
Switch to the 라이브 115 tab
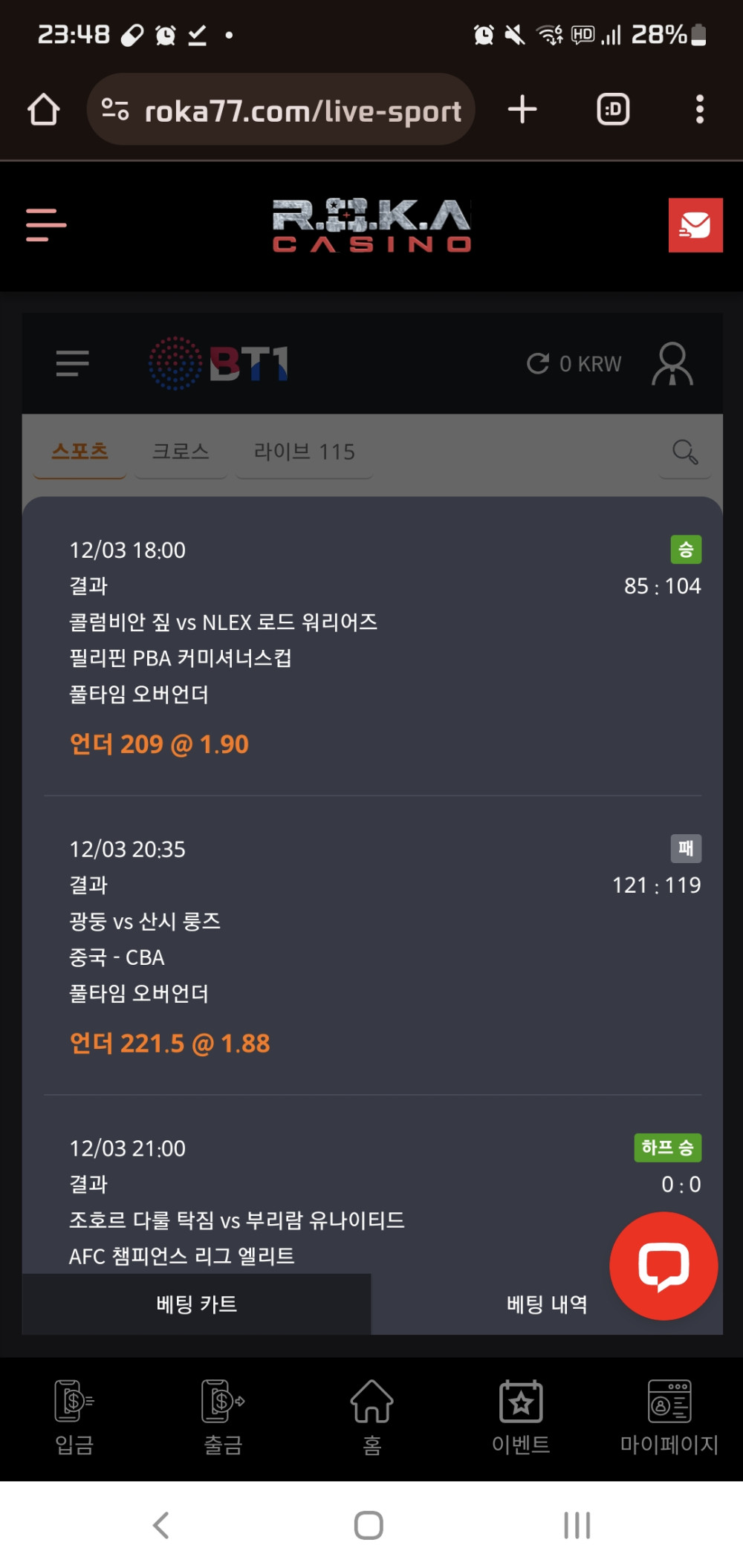pos(305,452)
